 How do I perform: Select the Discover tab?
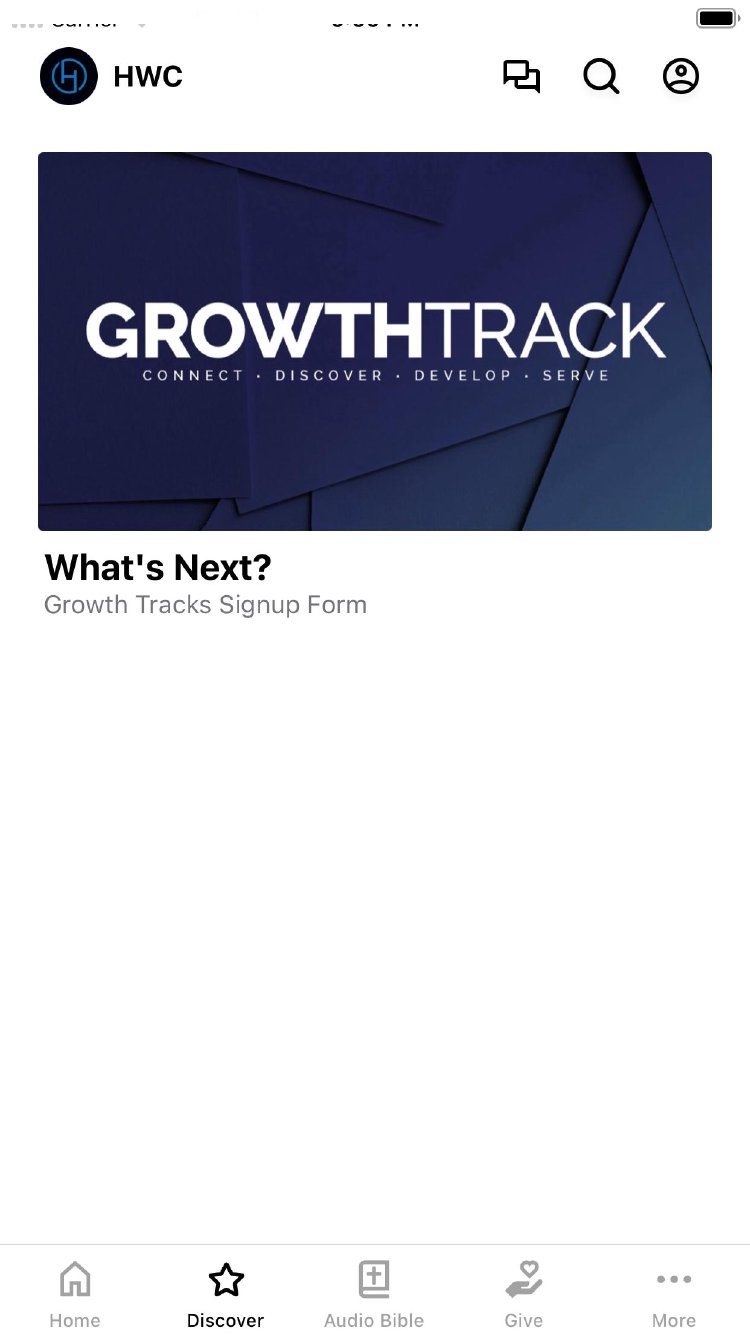[x=226, y=1294]
